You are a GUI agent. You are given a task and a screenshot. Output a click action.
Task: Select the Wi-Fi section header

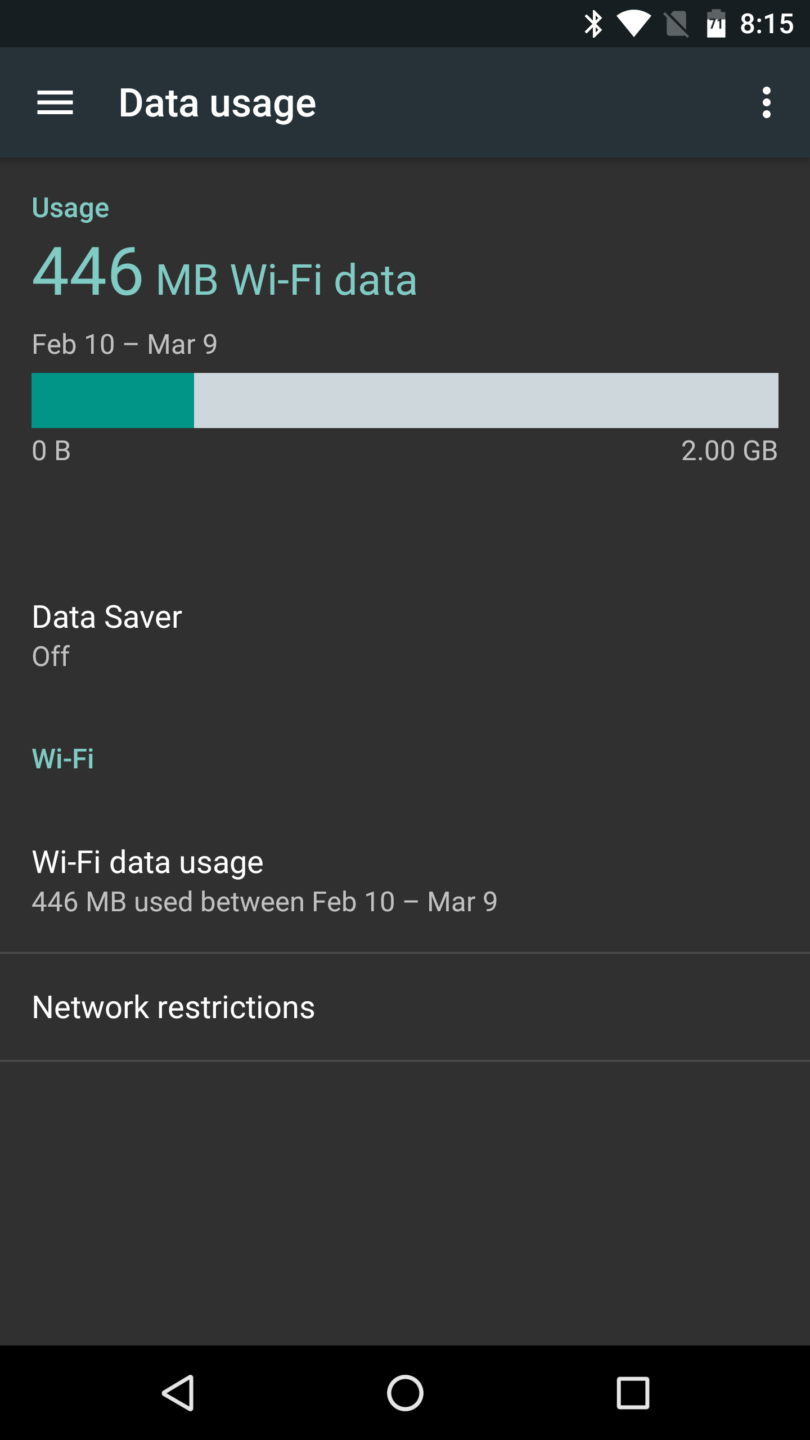[63, 758]
